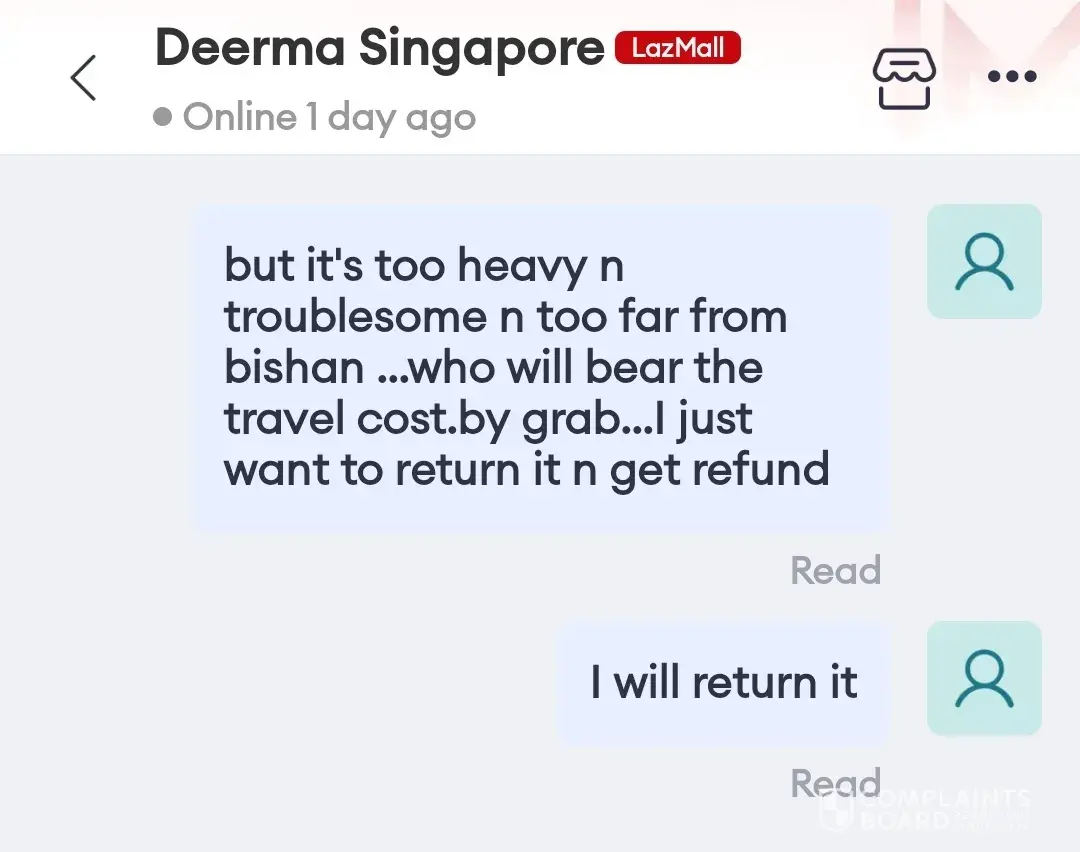Open the Deerma Singapore store page

pyautogui.click(x=903, y=77)
